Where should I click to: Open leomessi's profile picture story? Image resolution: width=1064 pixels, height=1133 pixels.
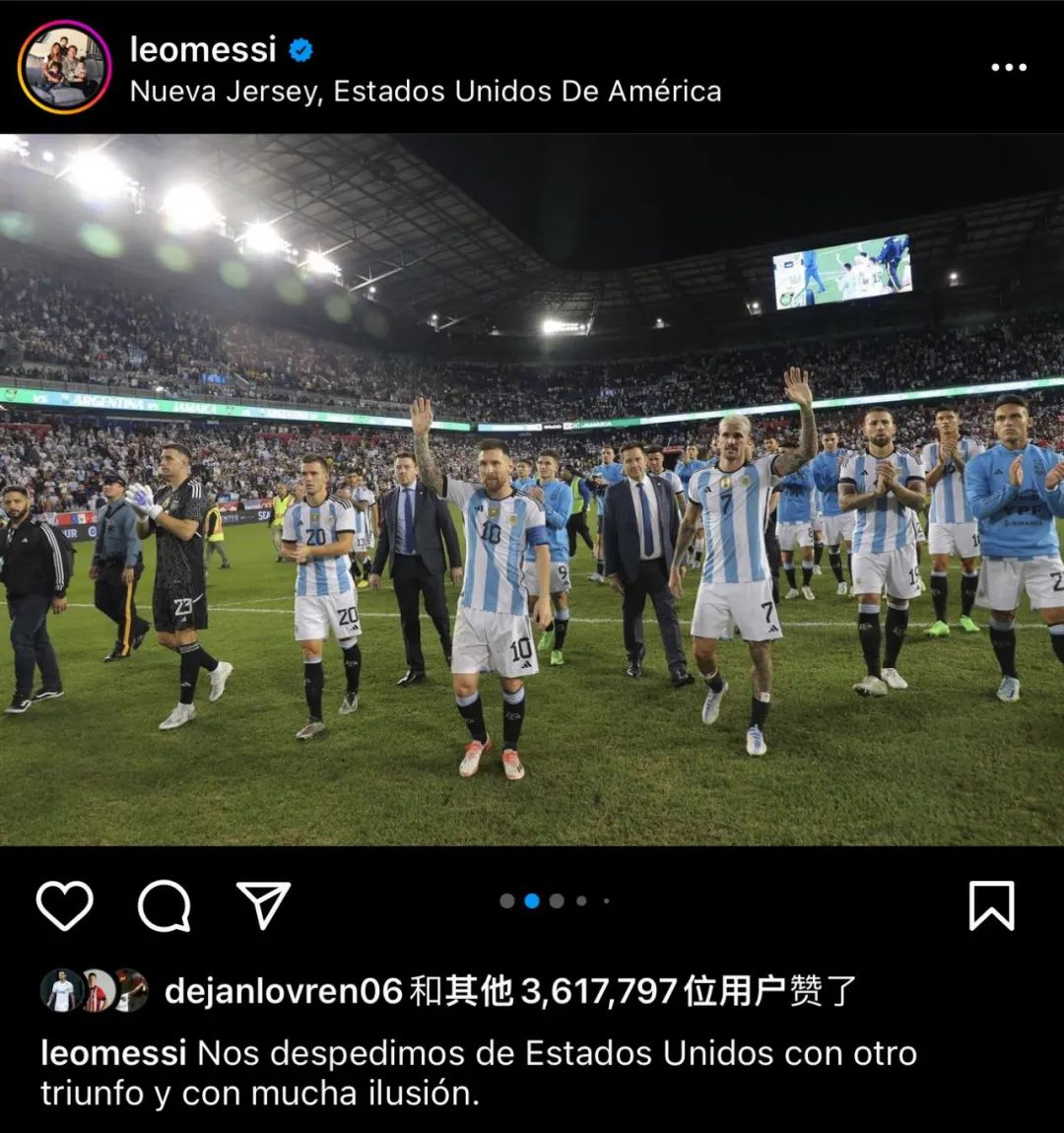[65, 67]
